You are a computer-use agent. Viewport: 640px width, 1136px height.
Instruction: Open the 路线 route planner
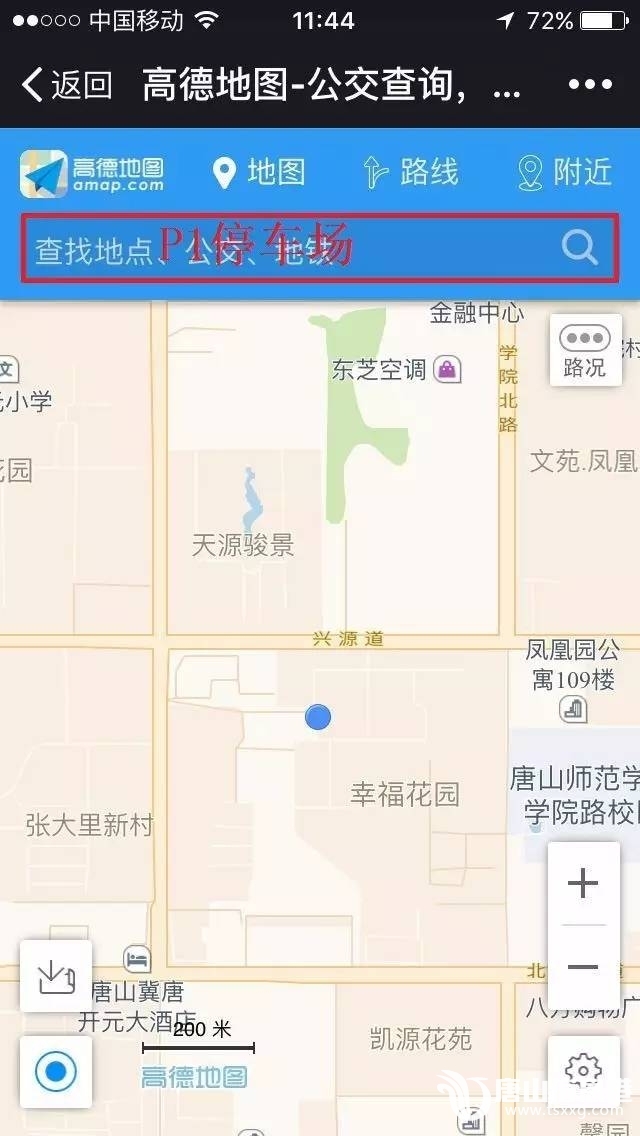pyautogui.click(x=410, y=172)
